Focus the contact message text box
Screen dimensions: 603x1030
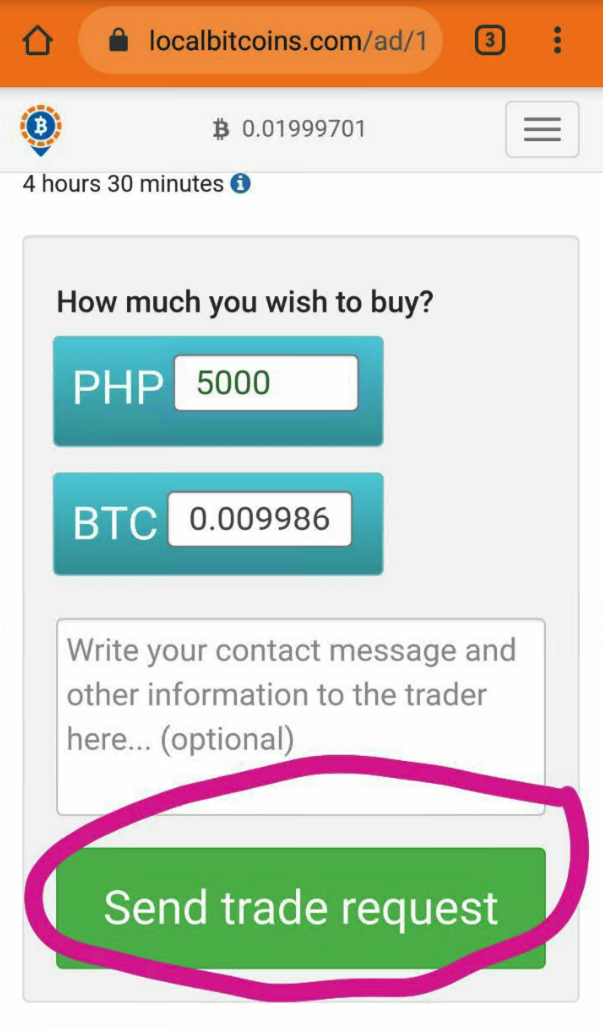(300, 716)
